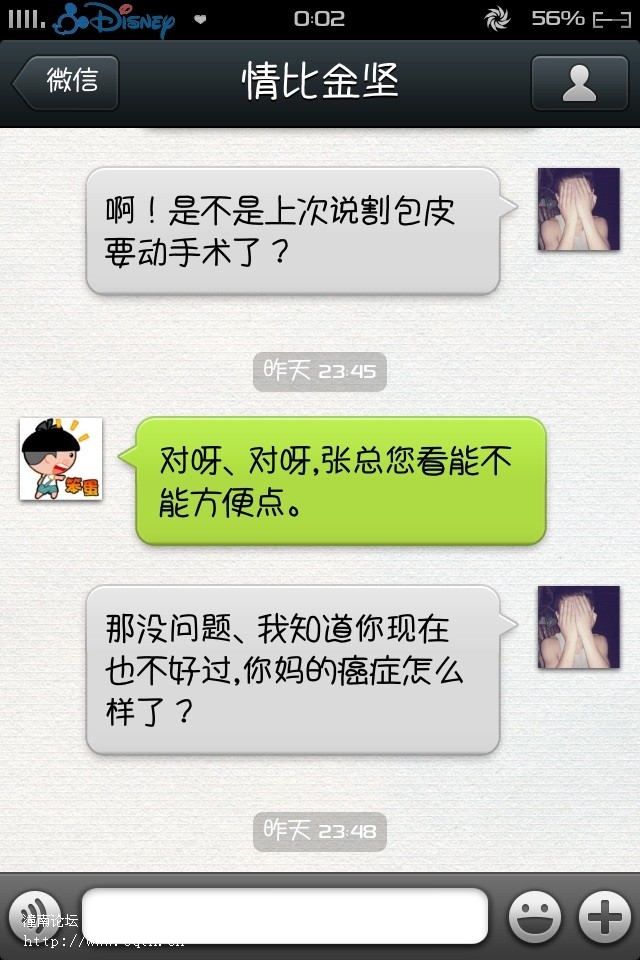Viewport: 640px width, 960px height.
Task: Open the contact profile button
Action: pyautogui.click(x=579, y=82)
